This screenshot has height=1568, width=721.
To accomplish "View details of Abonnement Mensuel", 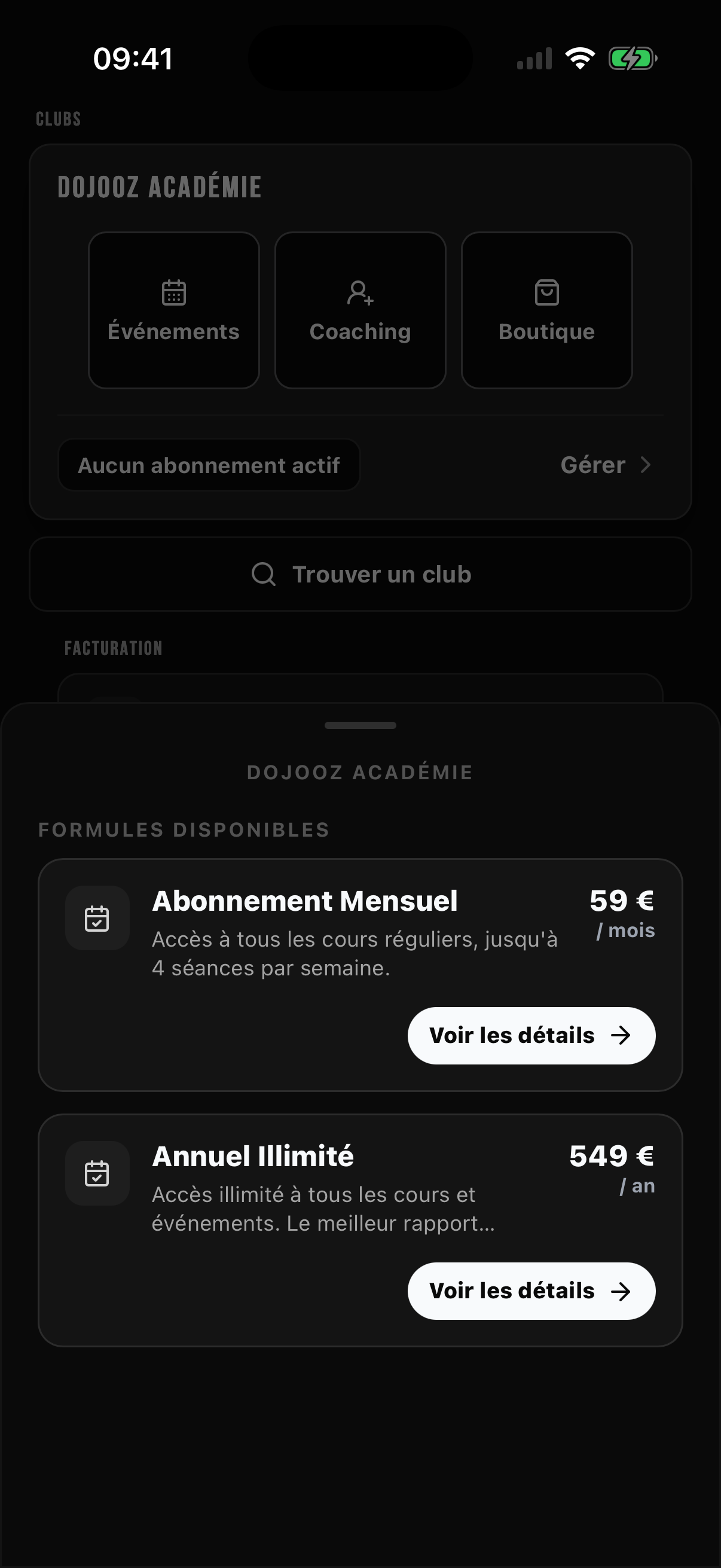I will coord(531,1035).
